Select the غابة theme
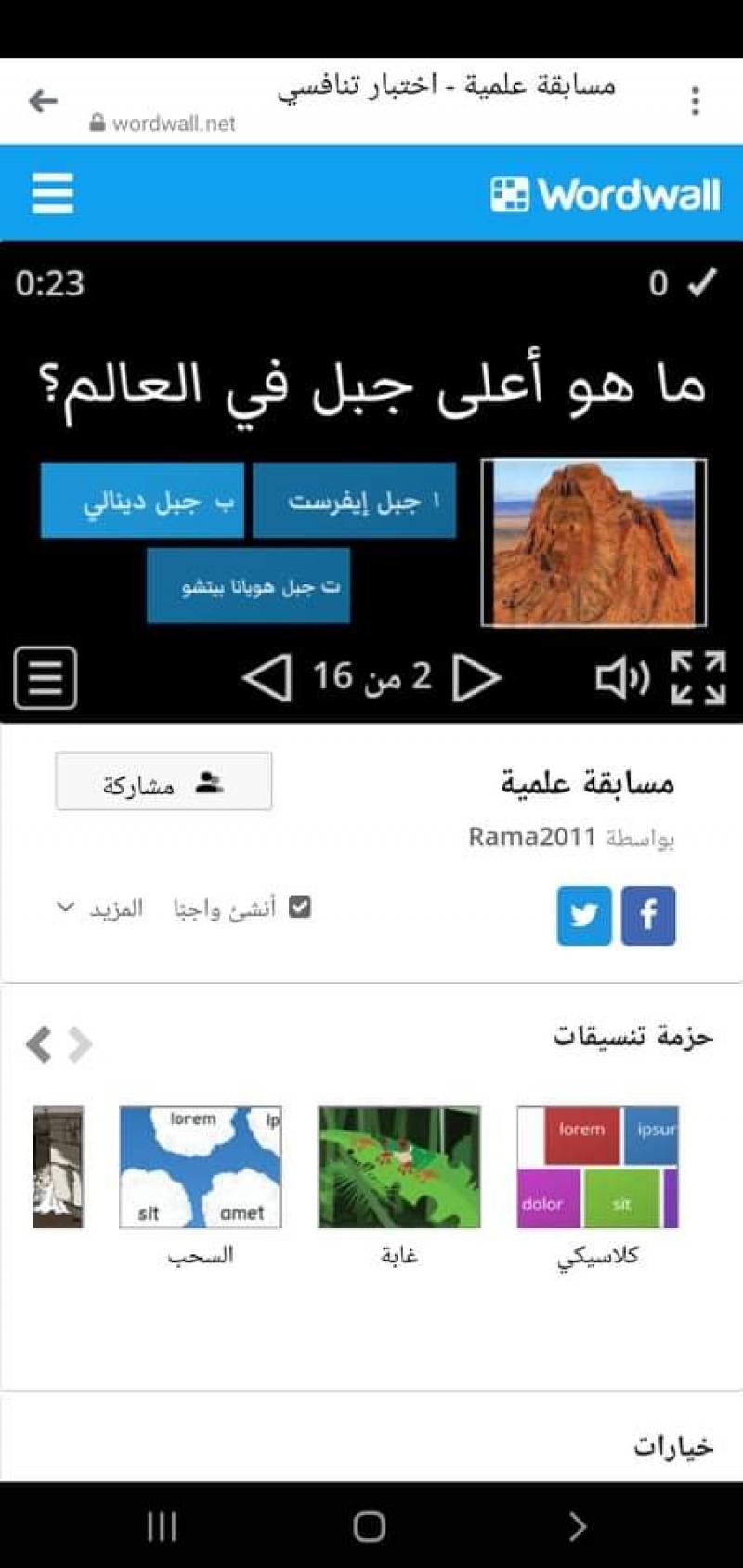The image size is (743, 1568). 399,1167
